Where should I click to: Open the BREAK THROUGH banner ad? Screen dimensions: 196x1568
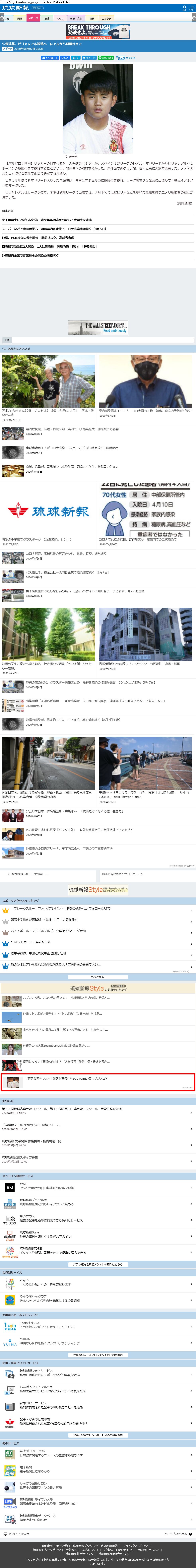[98, 32]
